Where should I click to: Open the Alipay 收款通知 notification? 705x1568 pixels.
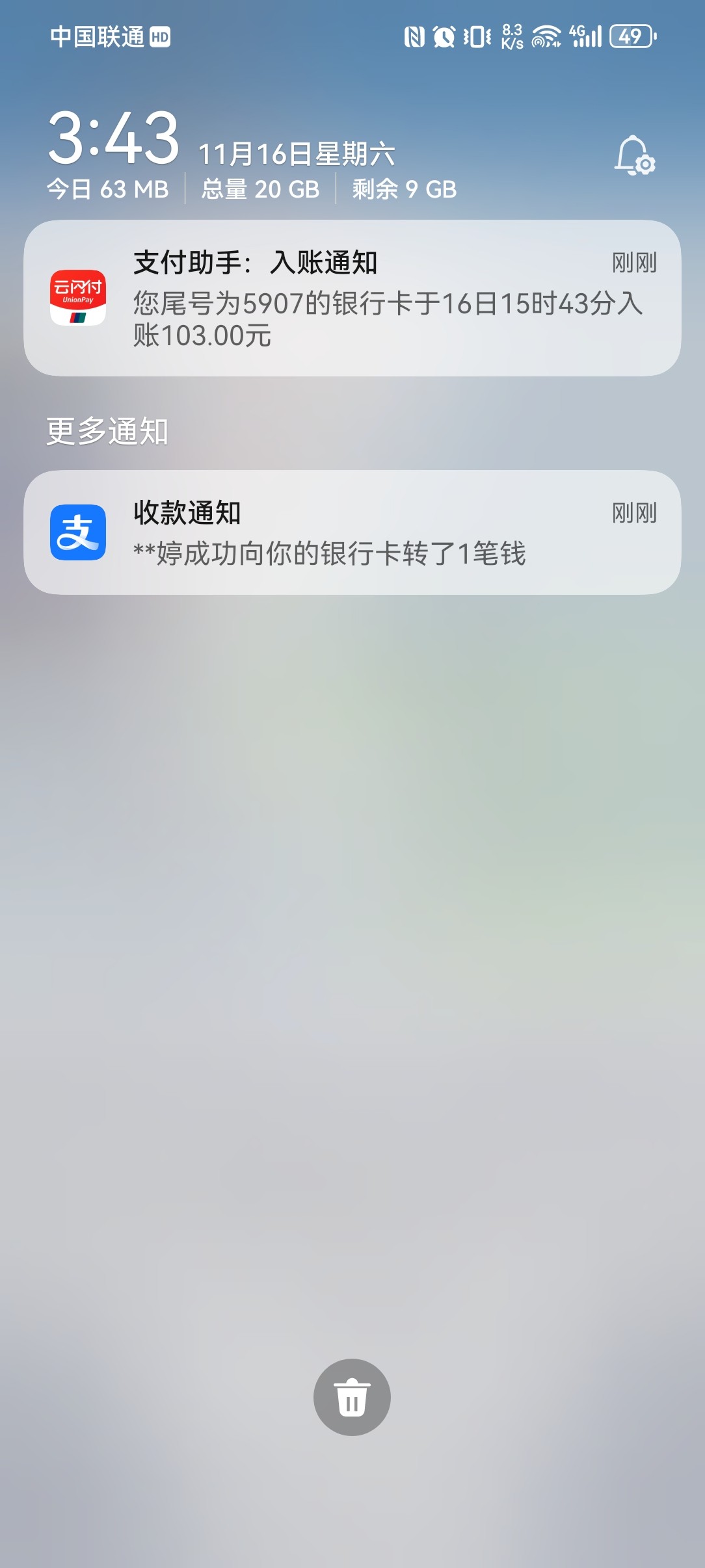[352, 532]
